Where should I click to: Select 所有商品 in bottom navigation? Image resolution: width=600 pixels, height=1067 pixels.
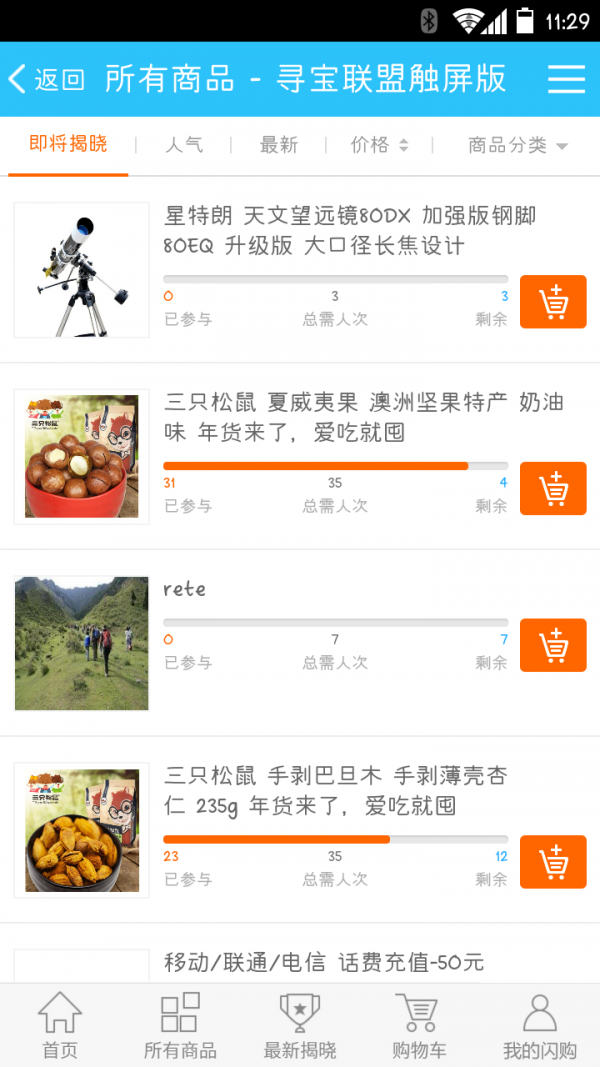tap(180, 1025)
